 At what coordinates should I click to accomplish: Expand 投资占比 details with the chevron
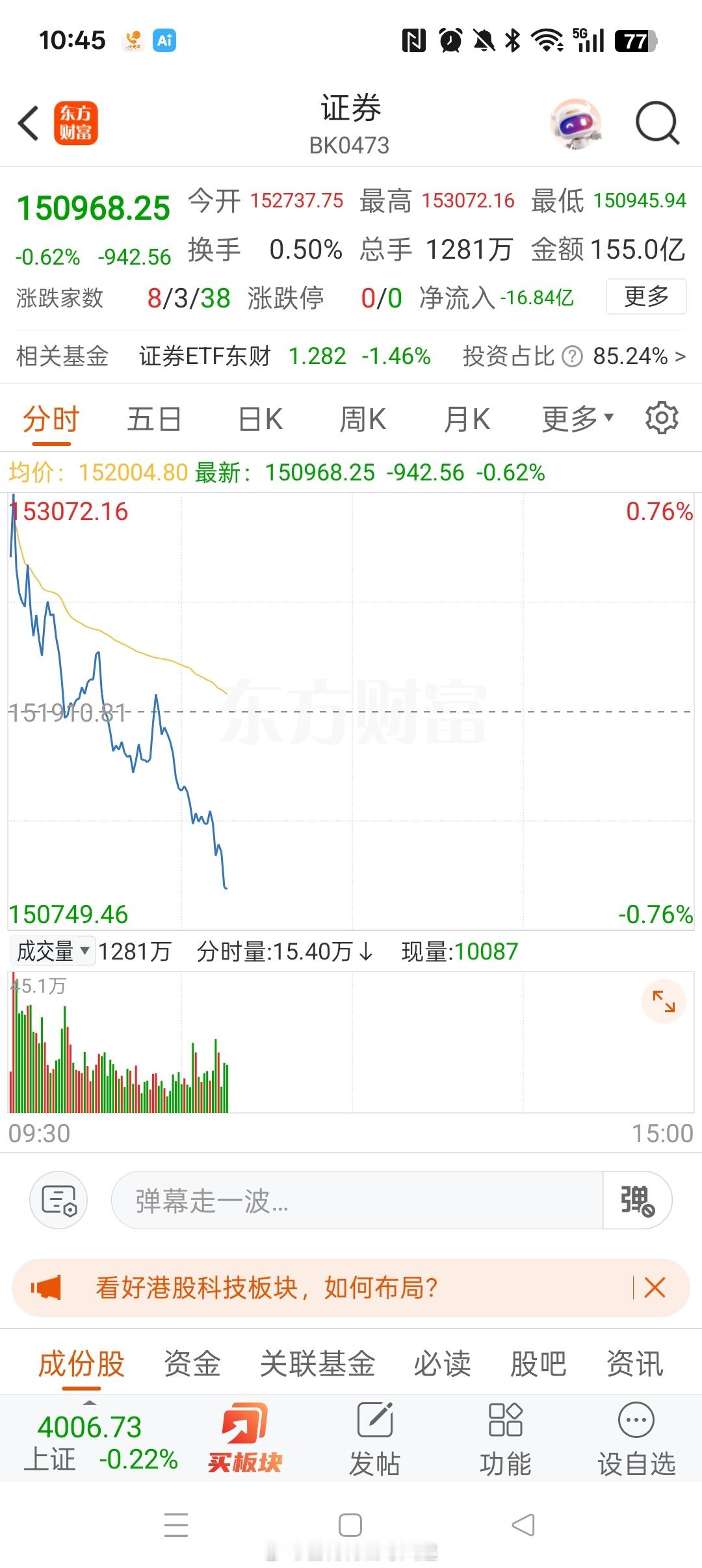tap(679, 356)
